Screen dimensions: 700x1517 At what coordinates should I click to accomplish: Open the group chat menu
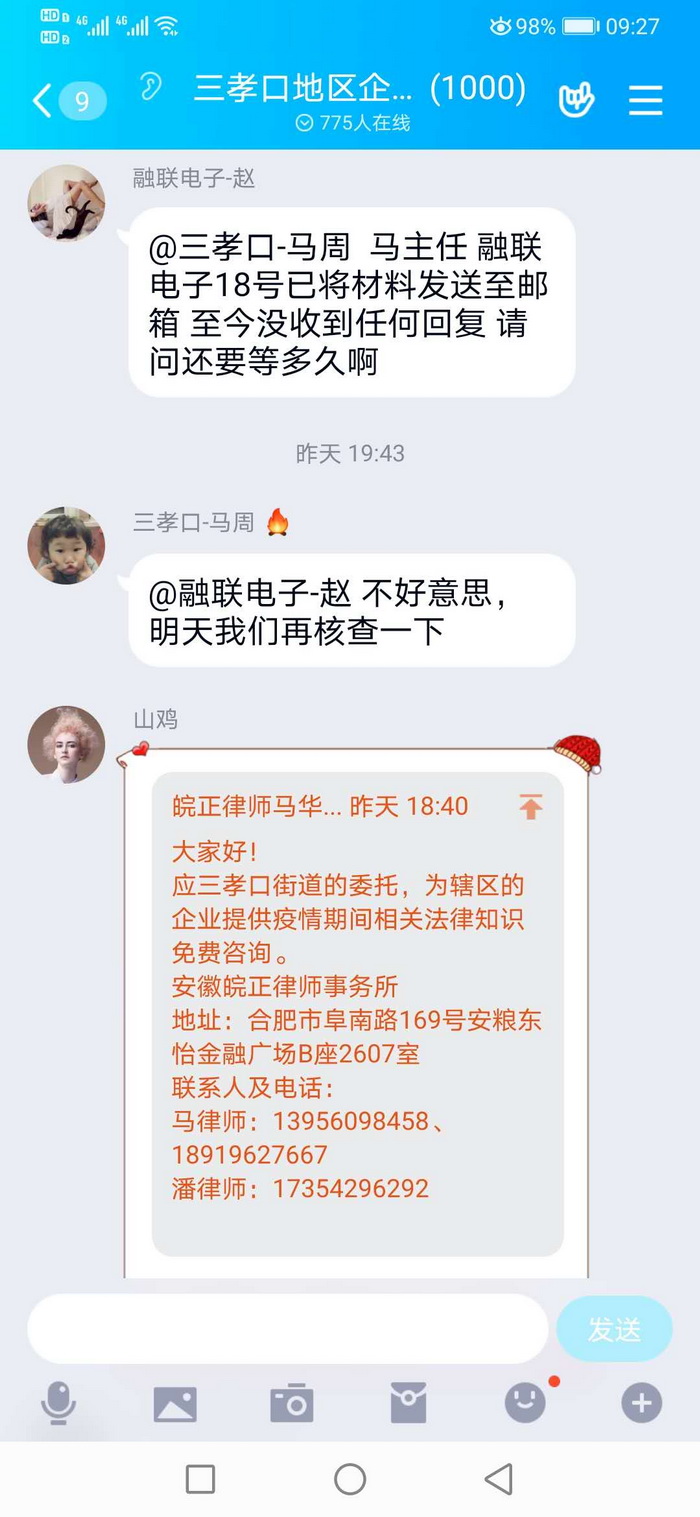645,100
